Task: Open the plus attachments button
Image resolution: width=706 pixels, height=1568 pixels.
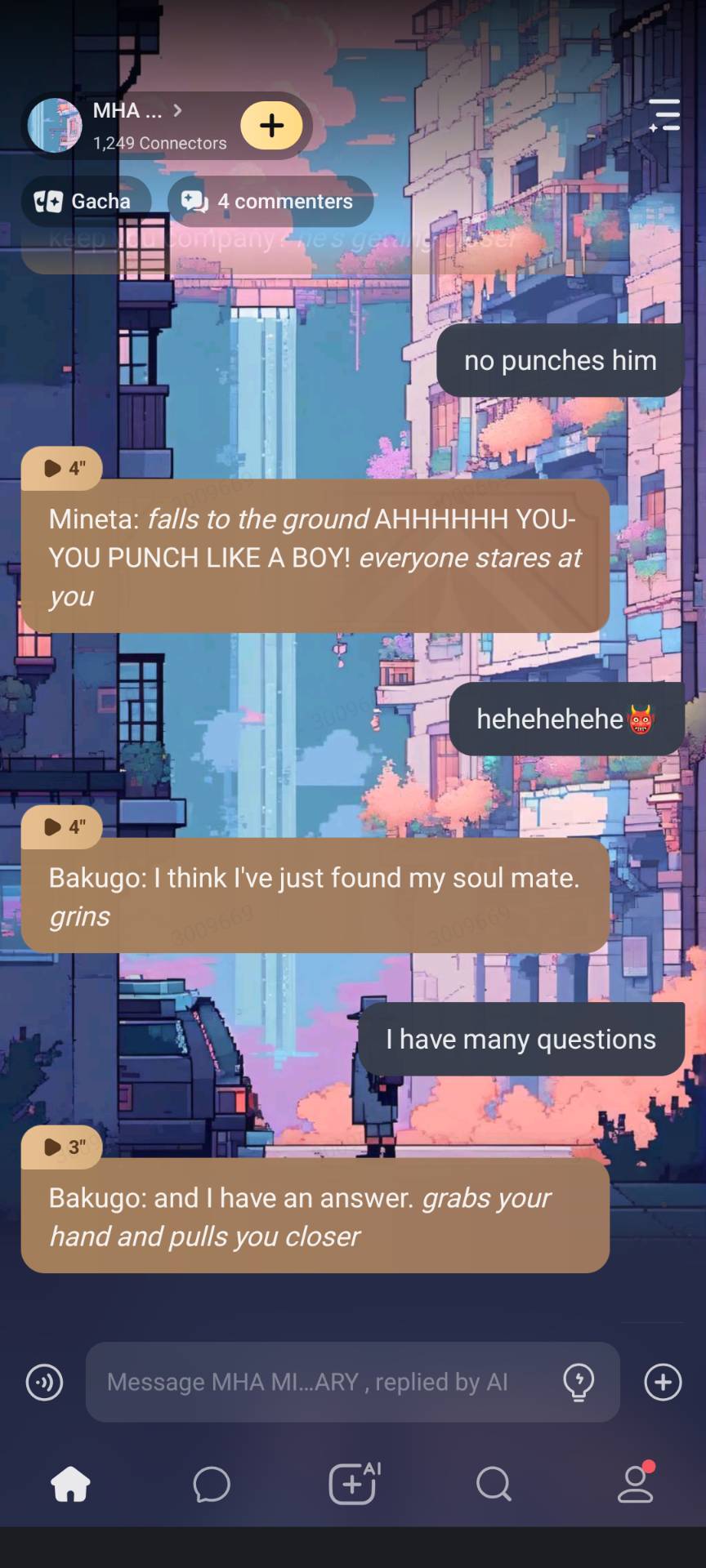Action: click(x=663, y=1382)
